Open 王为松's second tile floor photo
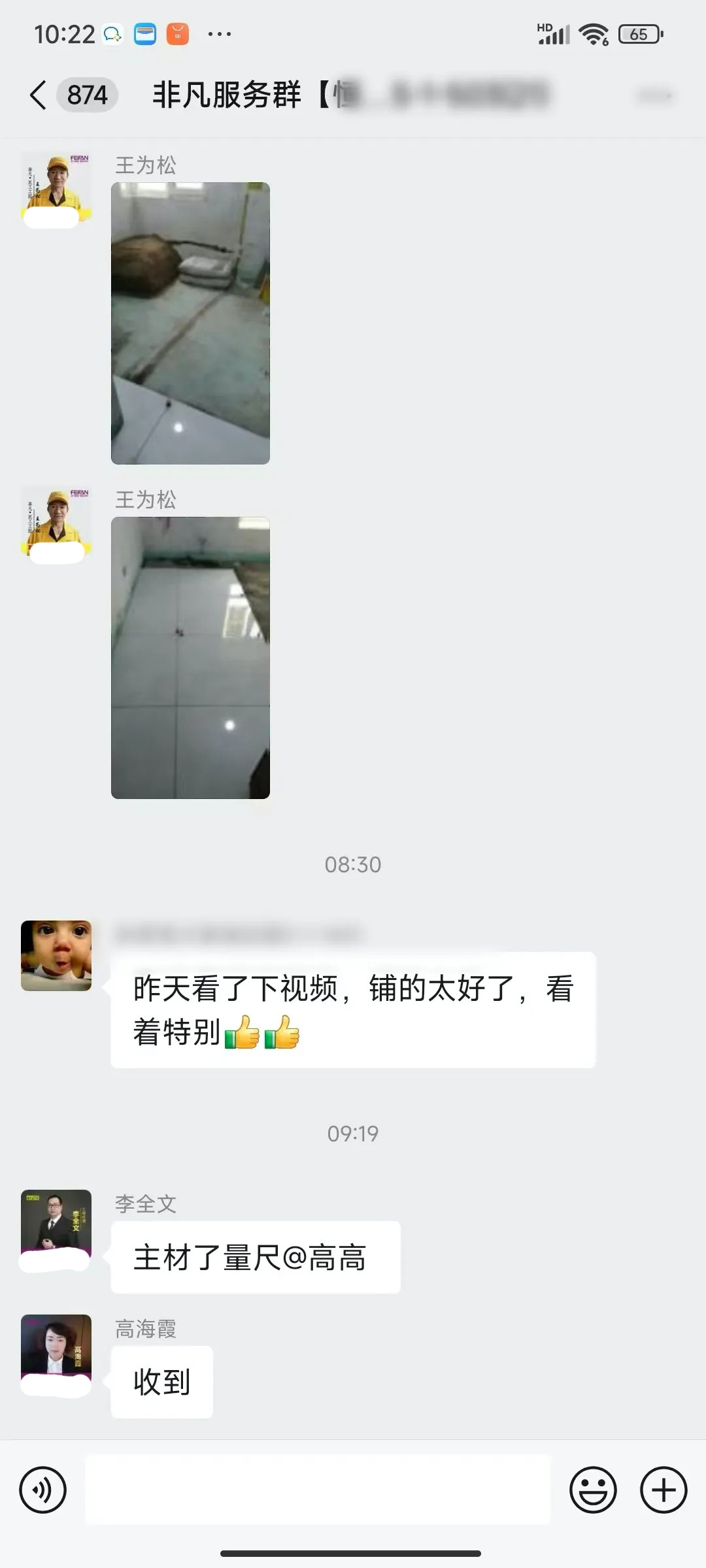 pos(190,658)
